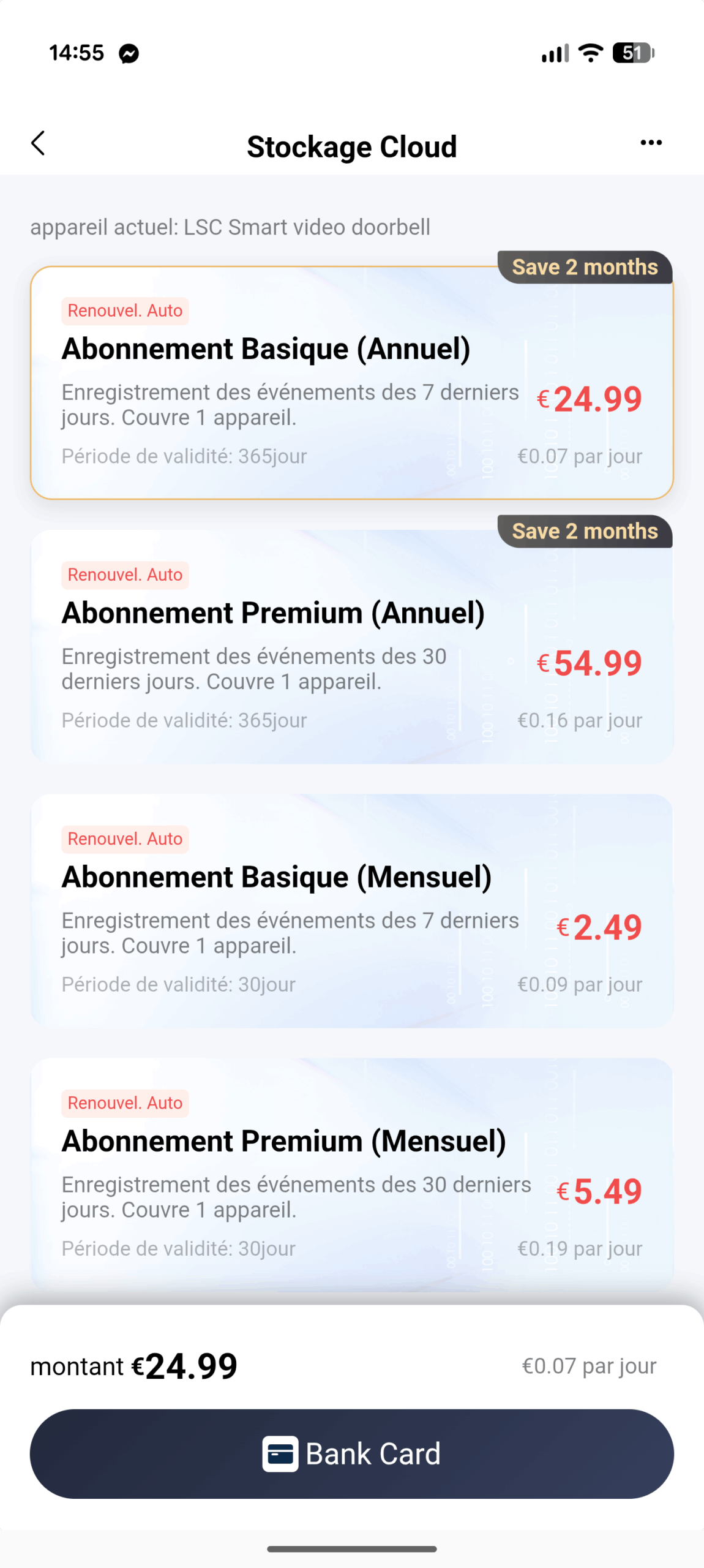Pay with Bank Card

click(x=351, y=1453)
